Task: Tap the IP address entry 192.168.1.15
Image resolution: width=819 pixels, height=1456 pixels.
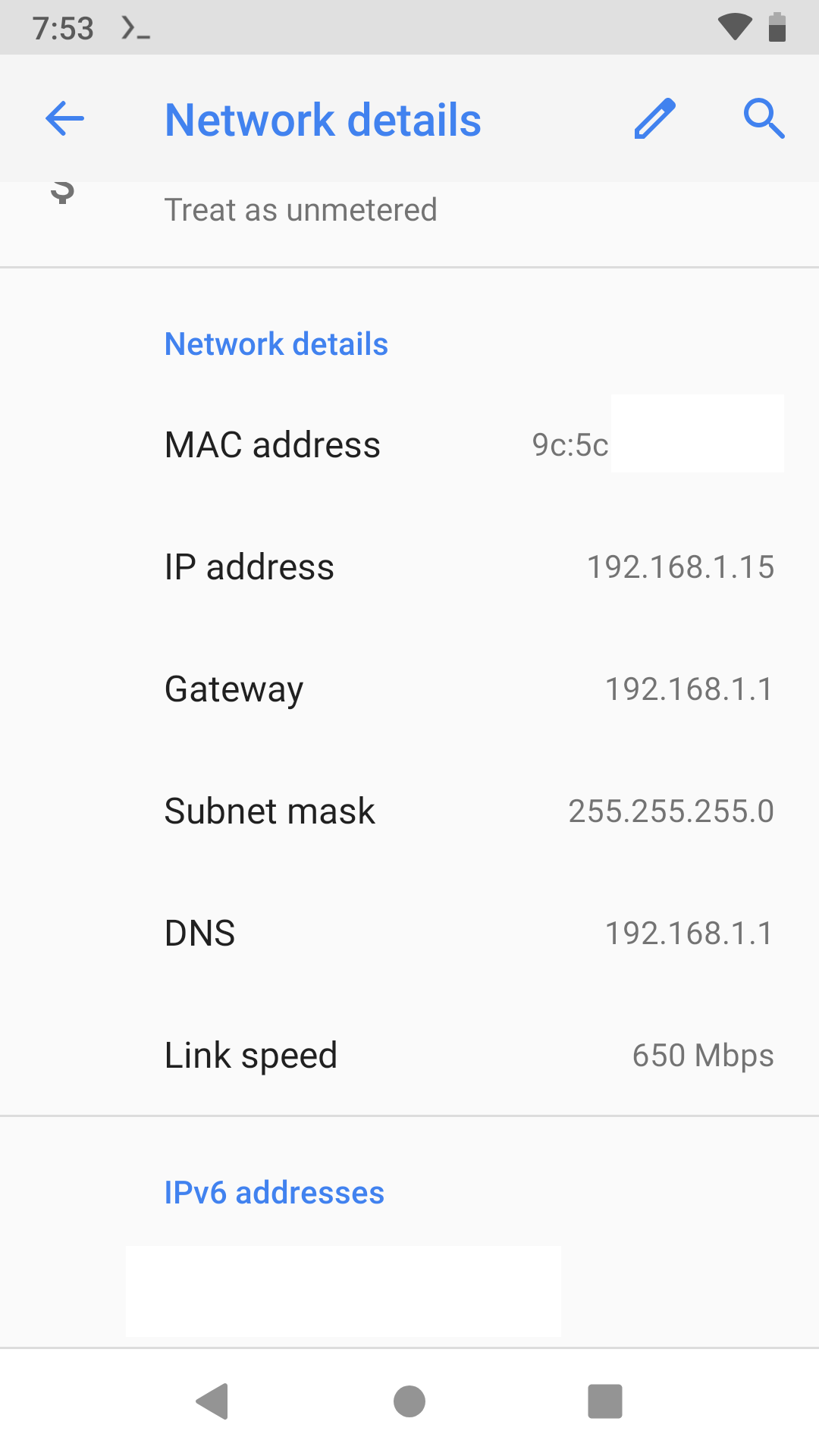Action: point(409,566)
